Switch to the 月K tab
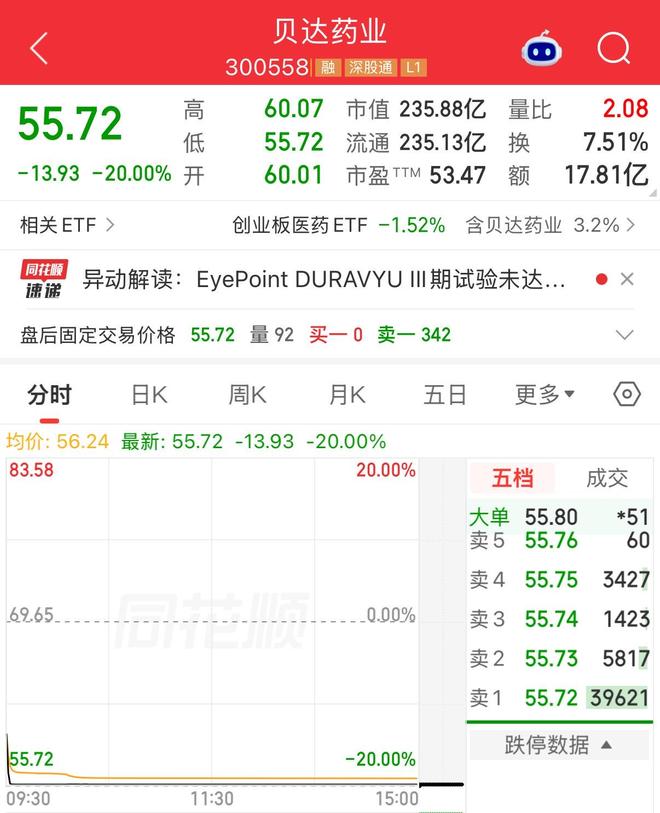This screenshot has height=813, width=660. 347,395
